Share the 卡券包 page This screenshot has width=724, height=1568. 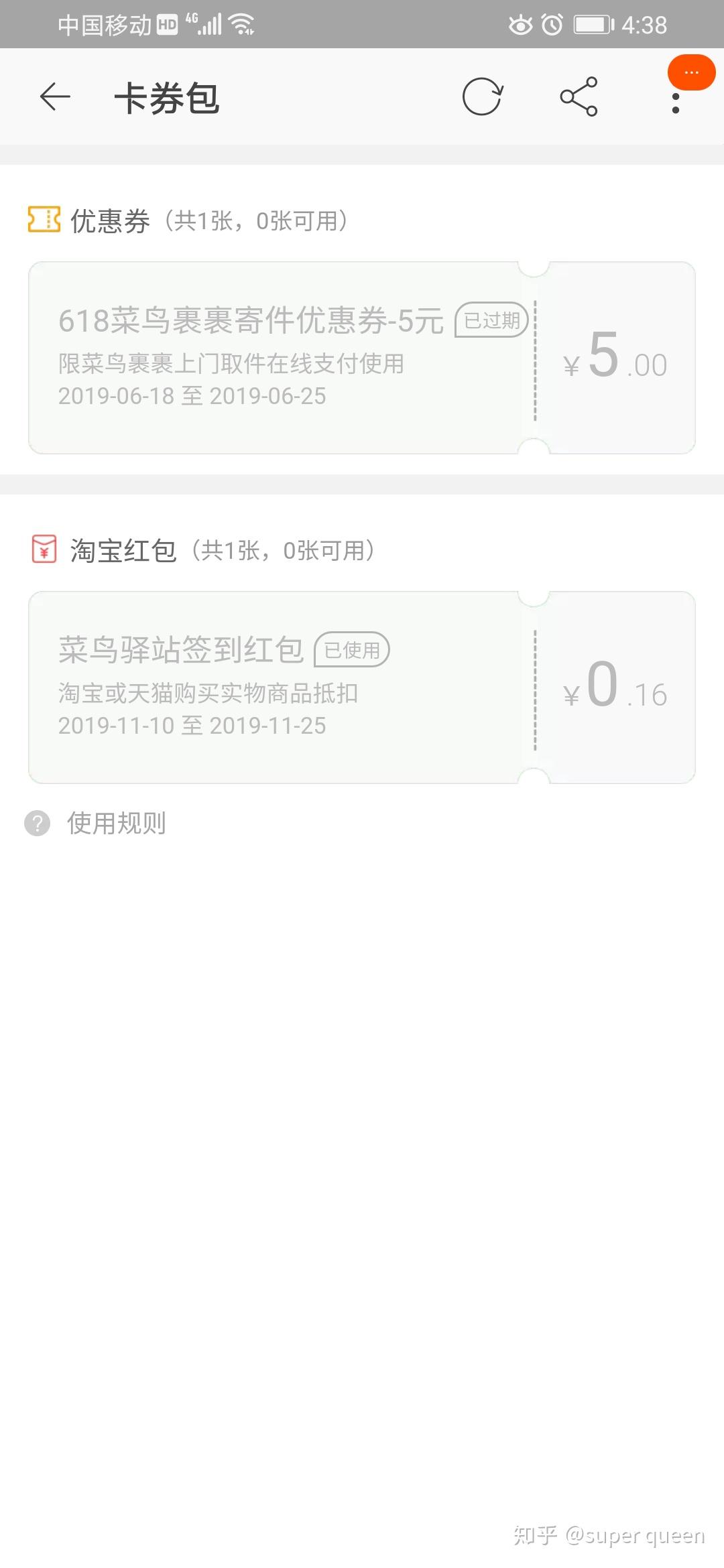(579, 97)
